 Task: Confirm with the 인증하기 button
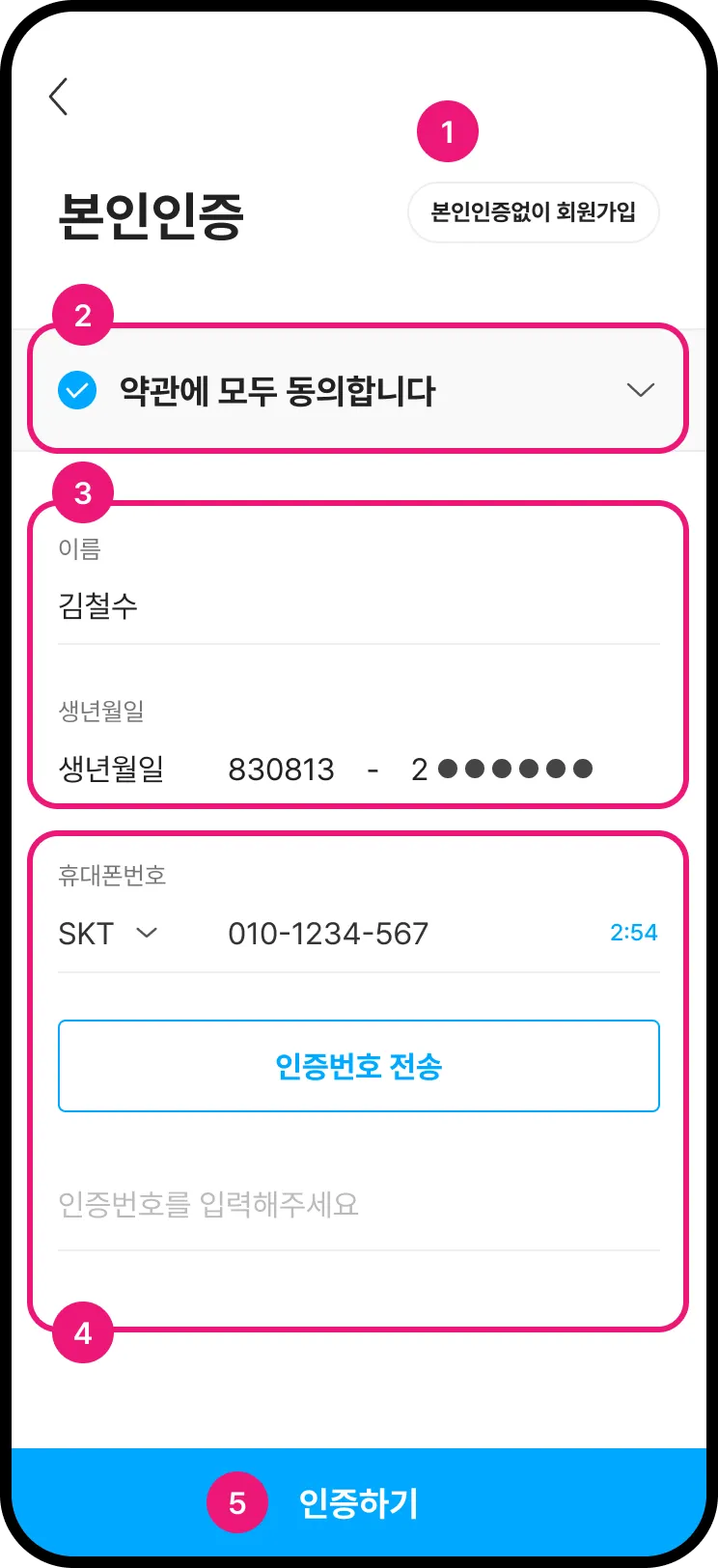click(x=359, y=1502)
